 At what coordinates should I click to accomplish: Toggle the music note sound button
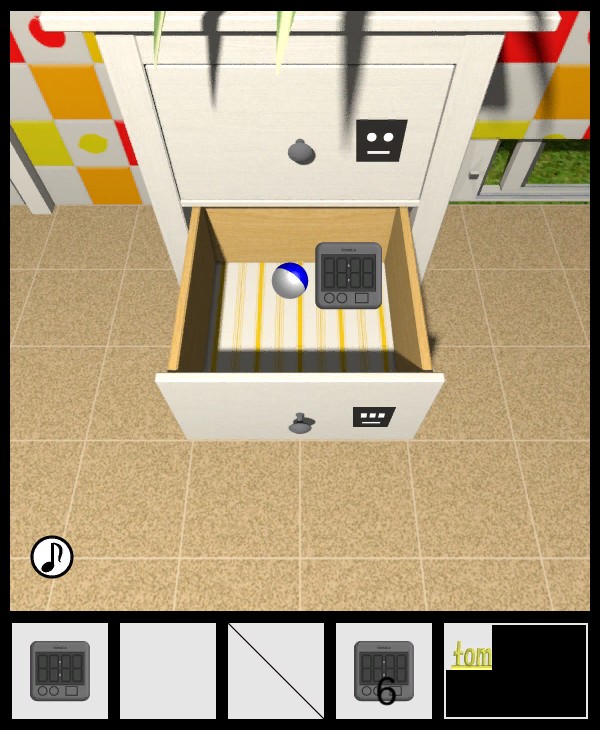tap(52, 557)
